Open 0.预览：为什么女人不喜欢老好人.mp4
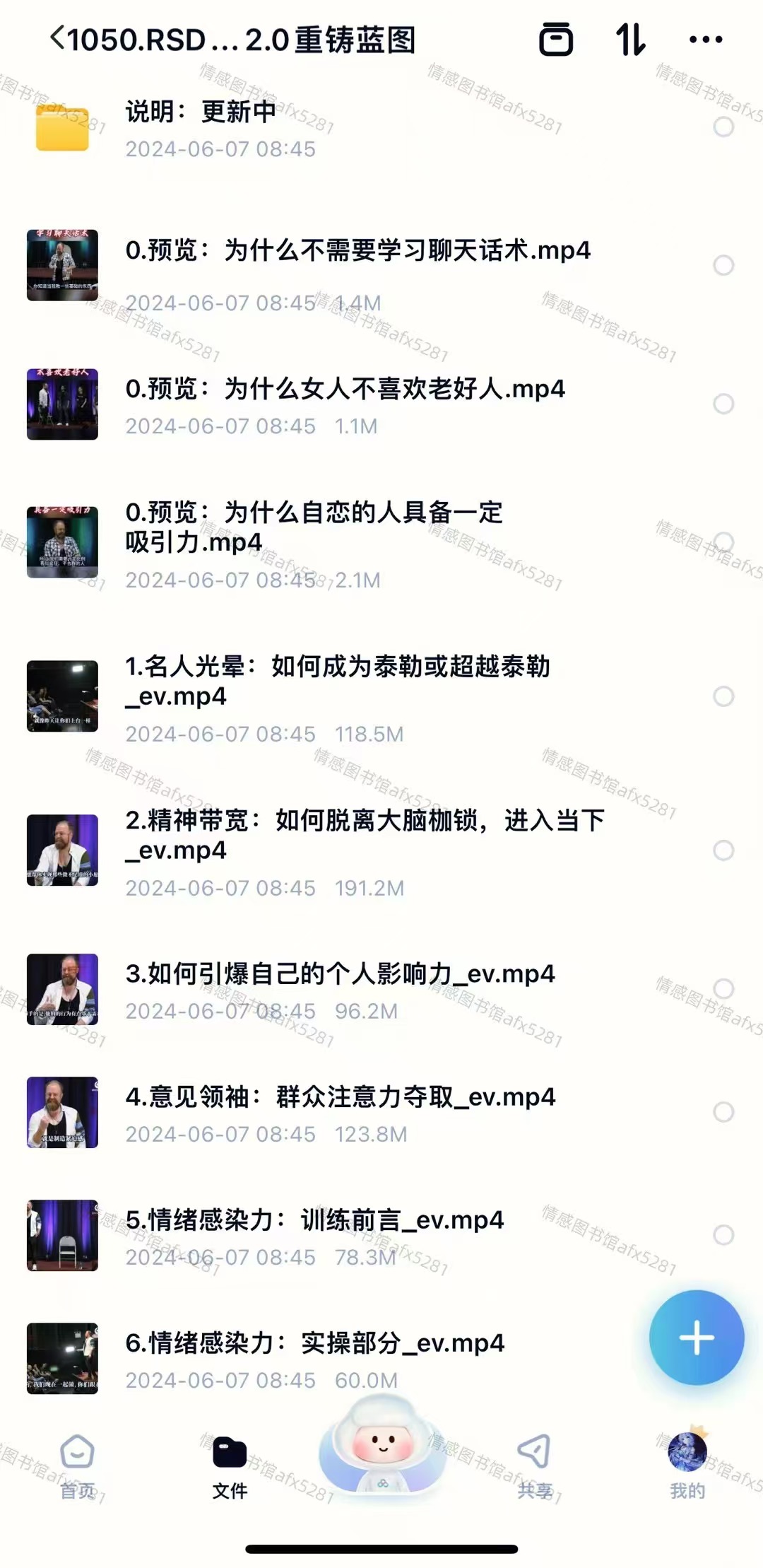Image resolution: width=763 pixels, height=1568 pixels. pos(345,390)
